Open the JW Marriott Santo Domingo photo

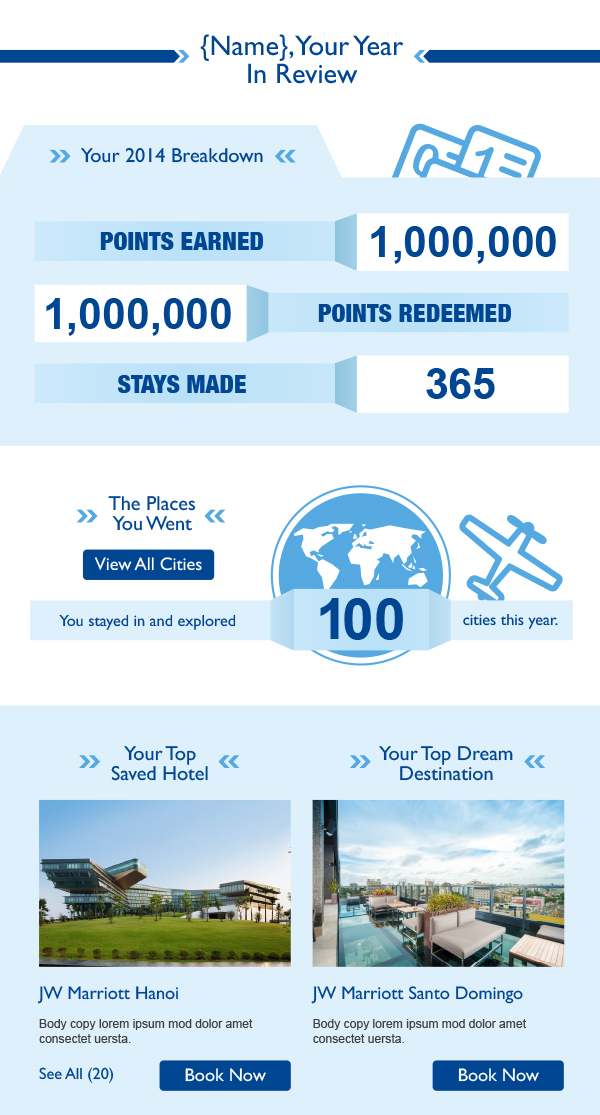click(438, 883)
